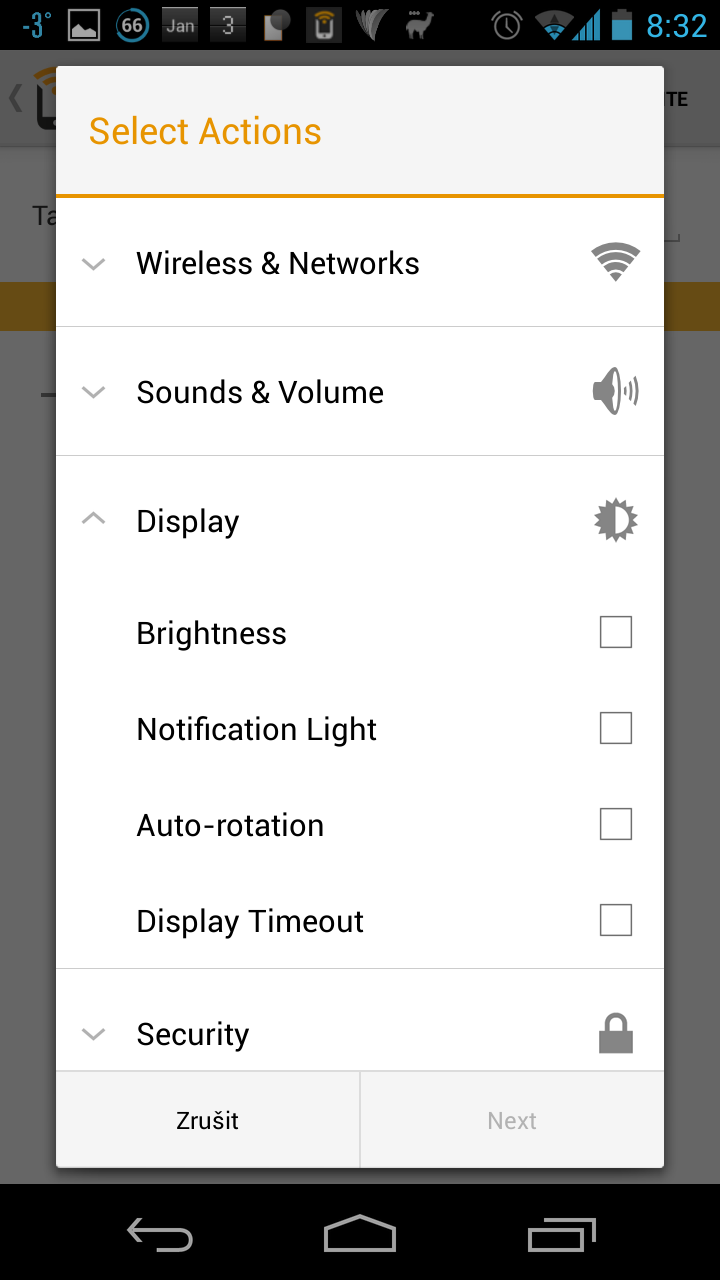Tap the Zrušit cancel button
720x1280 pixels.
[208, 1120]
